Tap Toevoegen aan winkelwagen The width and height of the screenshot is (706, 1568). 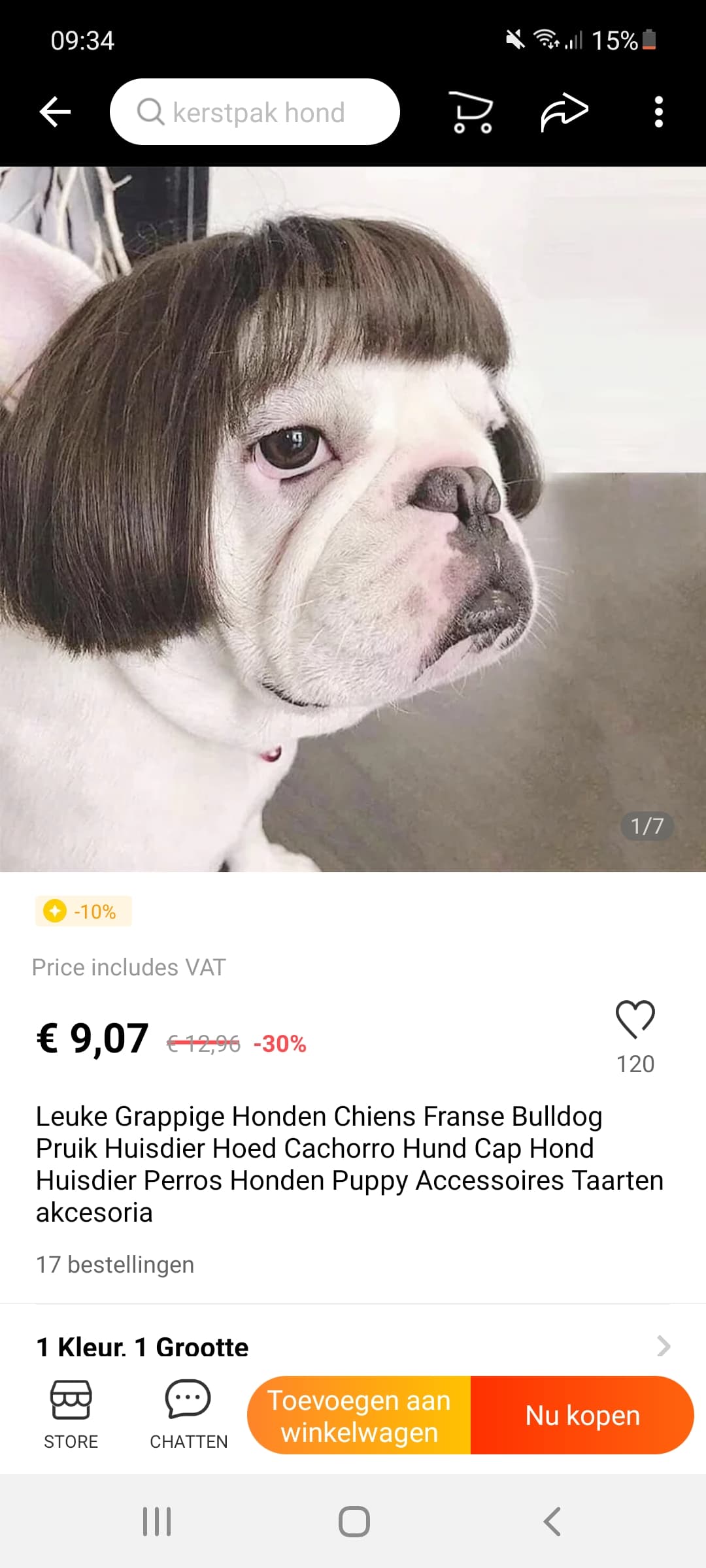coord(359,1415)
